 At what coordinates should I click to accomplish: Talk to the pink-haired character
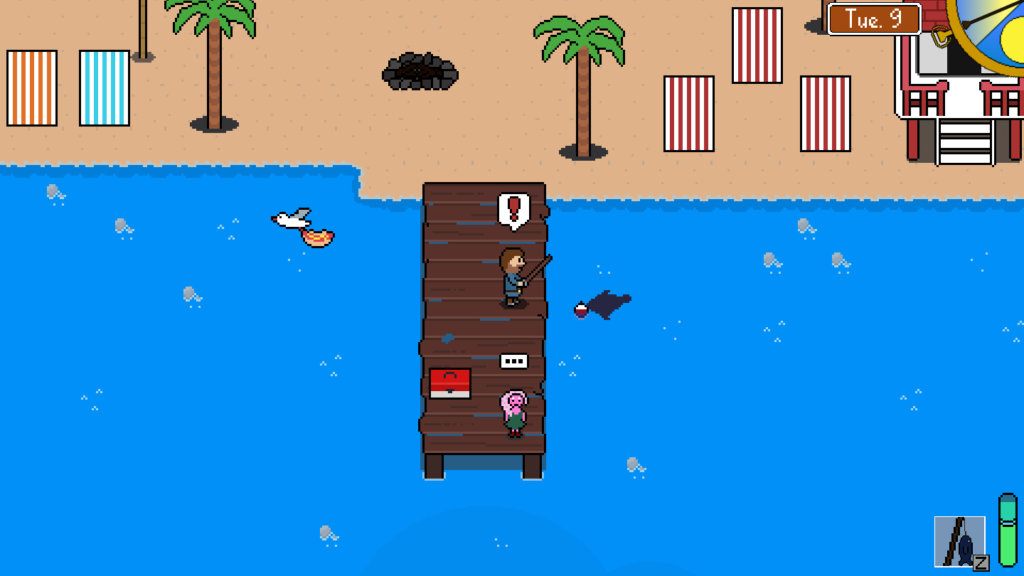(x=514, y=412)
